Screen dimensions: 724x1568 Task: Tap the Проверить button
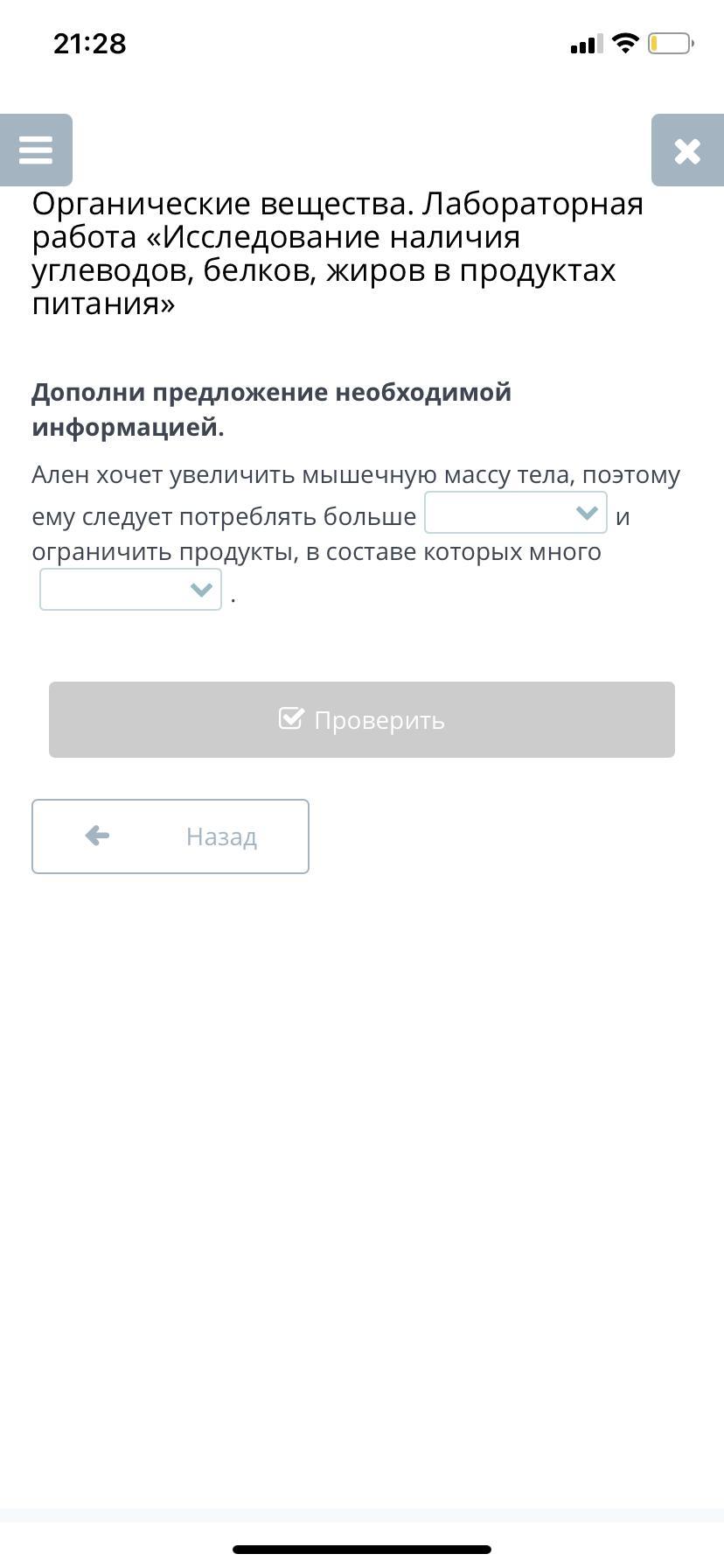pos(362,719)
